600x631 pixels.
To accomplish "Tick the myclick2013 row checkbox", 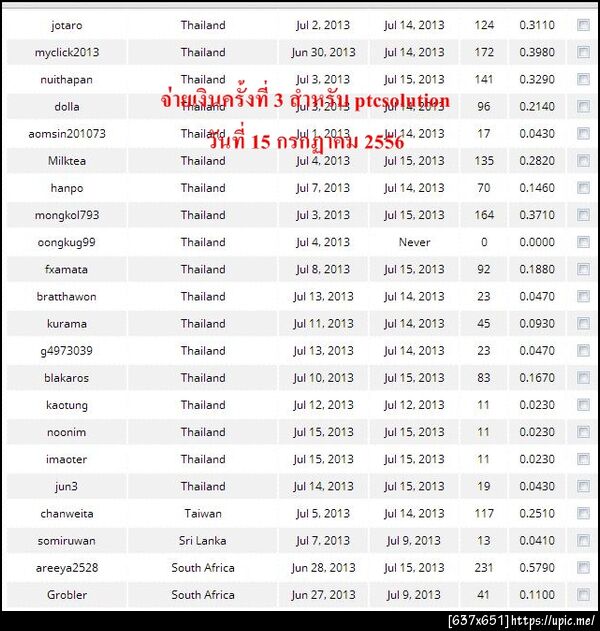I will pyautogui.click(x=583, y=52).
